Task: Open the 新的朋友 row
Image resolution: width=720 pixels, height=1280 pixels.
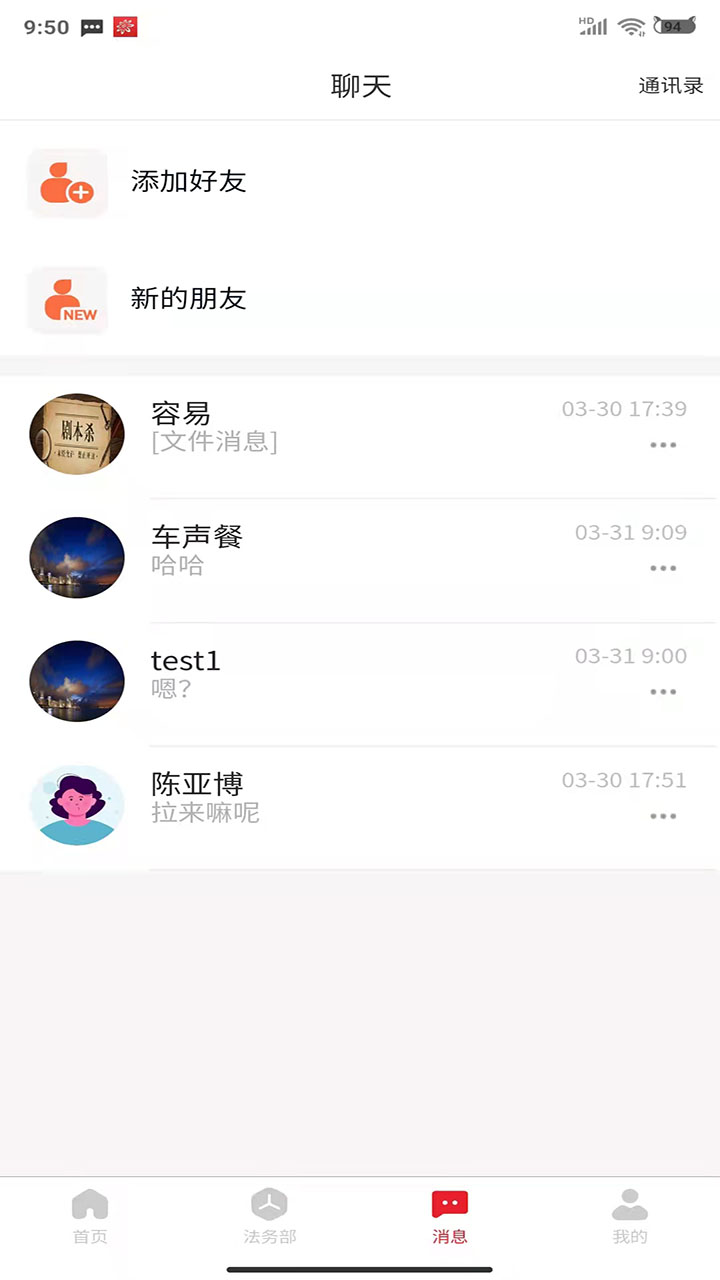Action: [x=360, y=298]
